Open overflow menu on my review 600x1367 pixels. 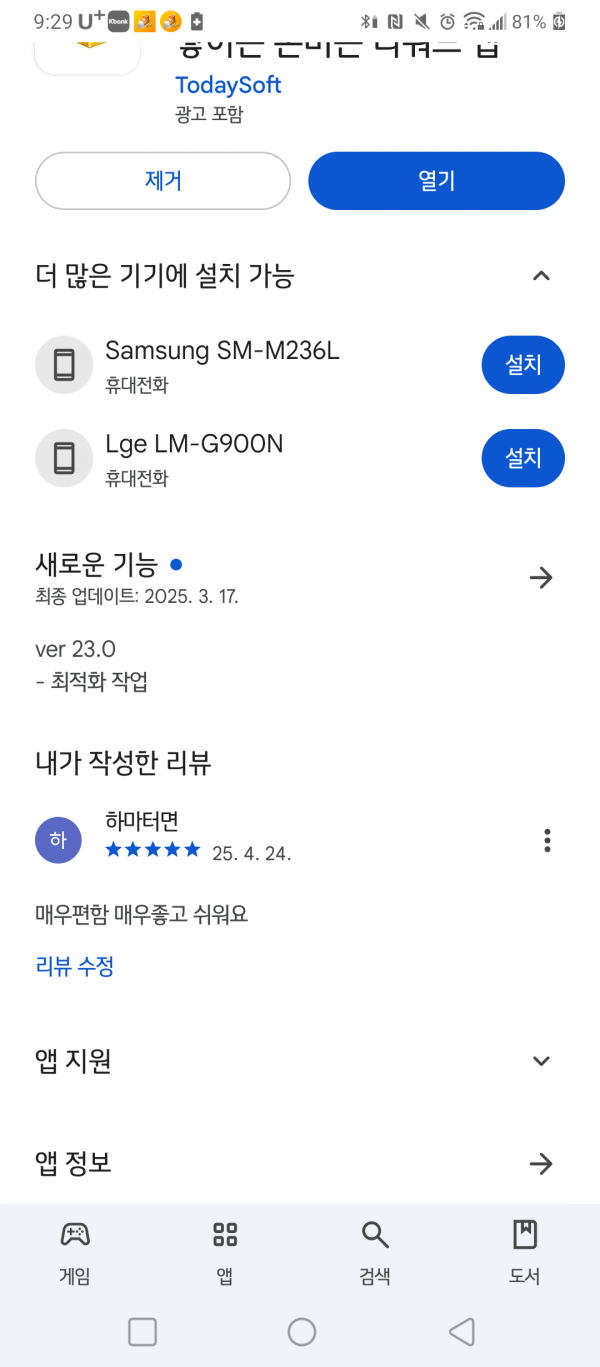(x=547, y=841)
